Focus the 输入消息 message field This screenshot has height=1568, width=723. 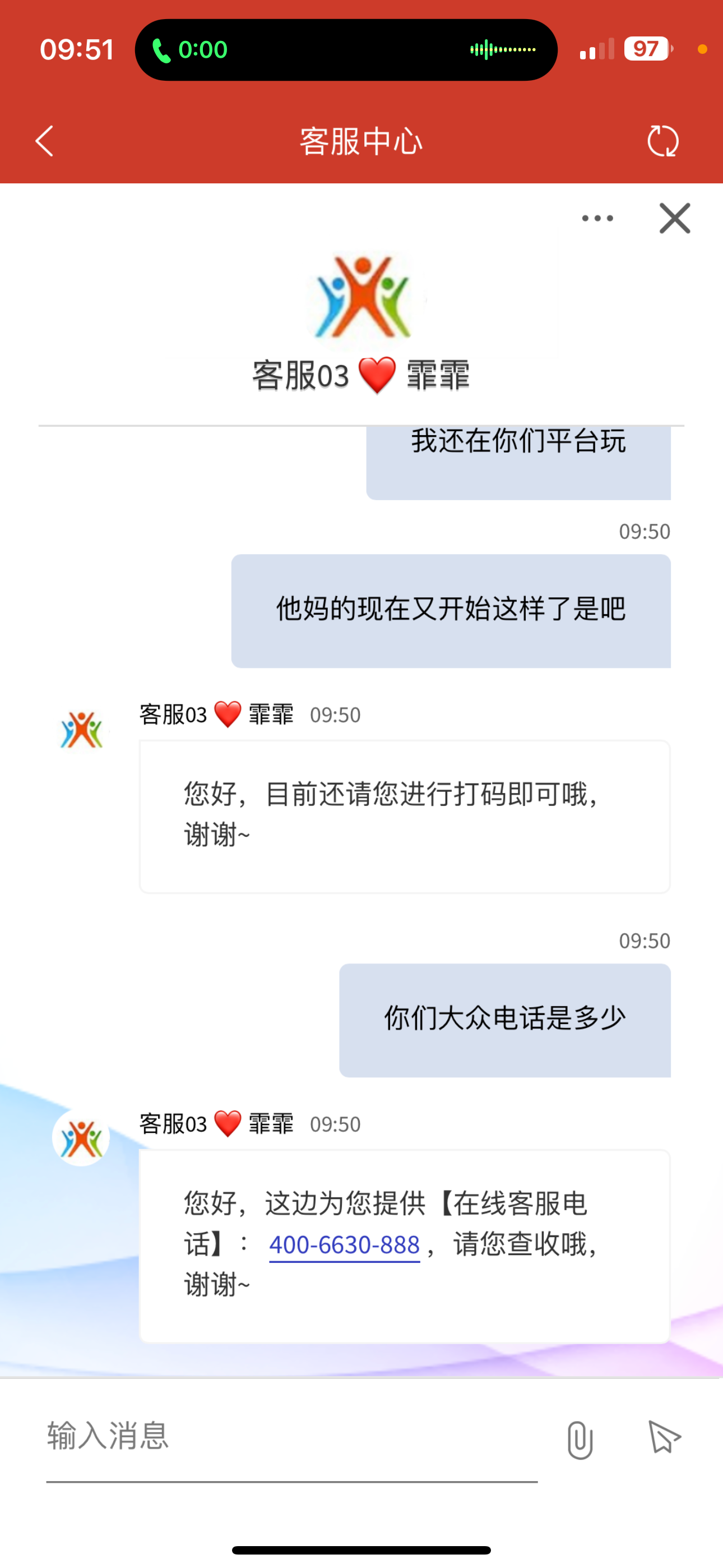[291, 1437]
